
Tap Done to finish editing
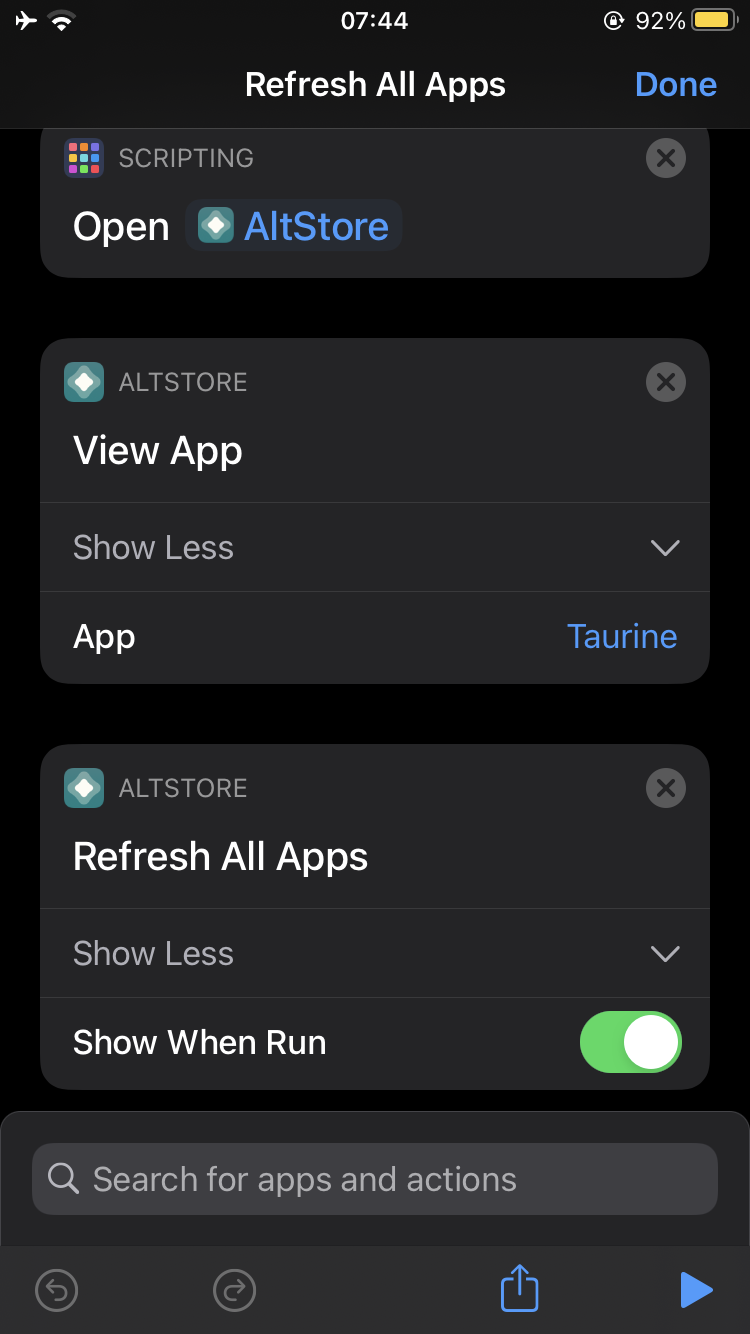click(676, 84)
